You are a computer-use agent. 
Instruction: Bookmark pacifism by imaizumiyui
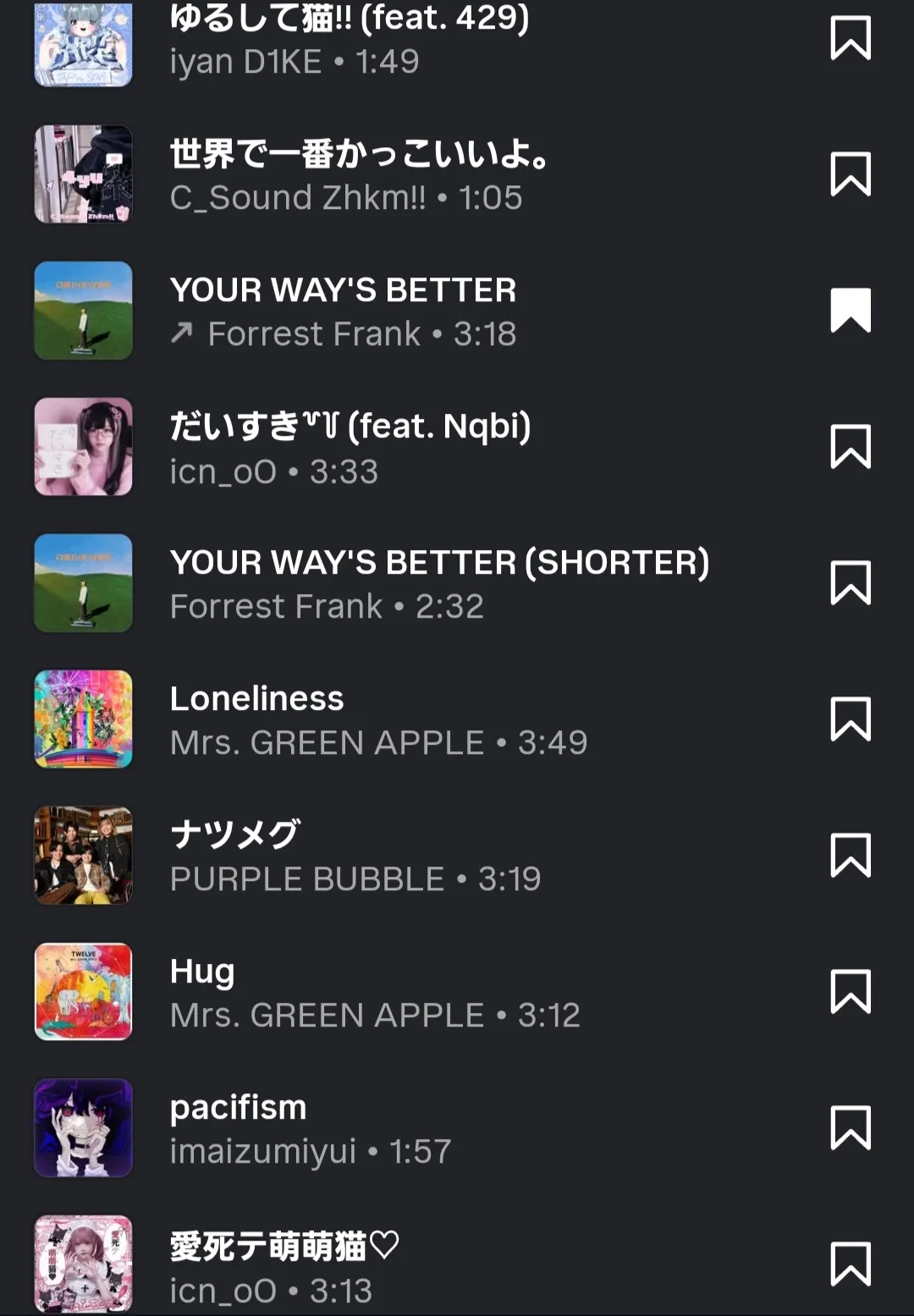(x=850, y=1128)
